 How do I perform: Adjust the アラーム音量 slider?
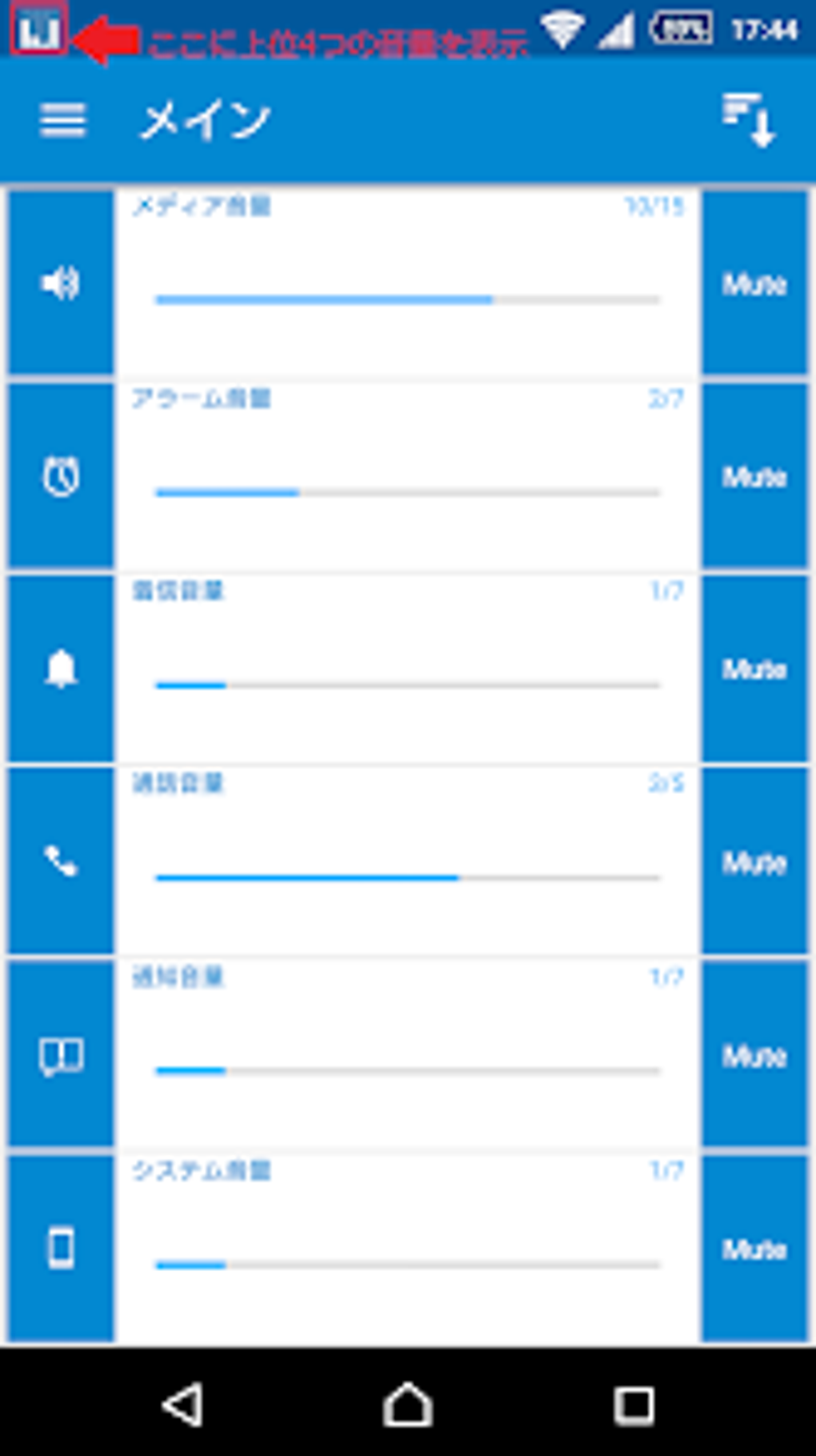coord(408,492)
